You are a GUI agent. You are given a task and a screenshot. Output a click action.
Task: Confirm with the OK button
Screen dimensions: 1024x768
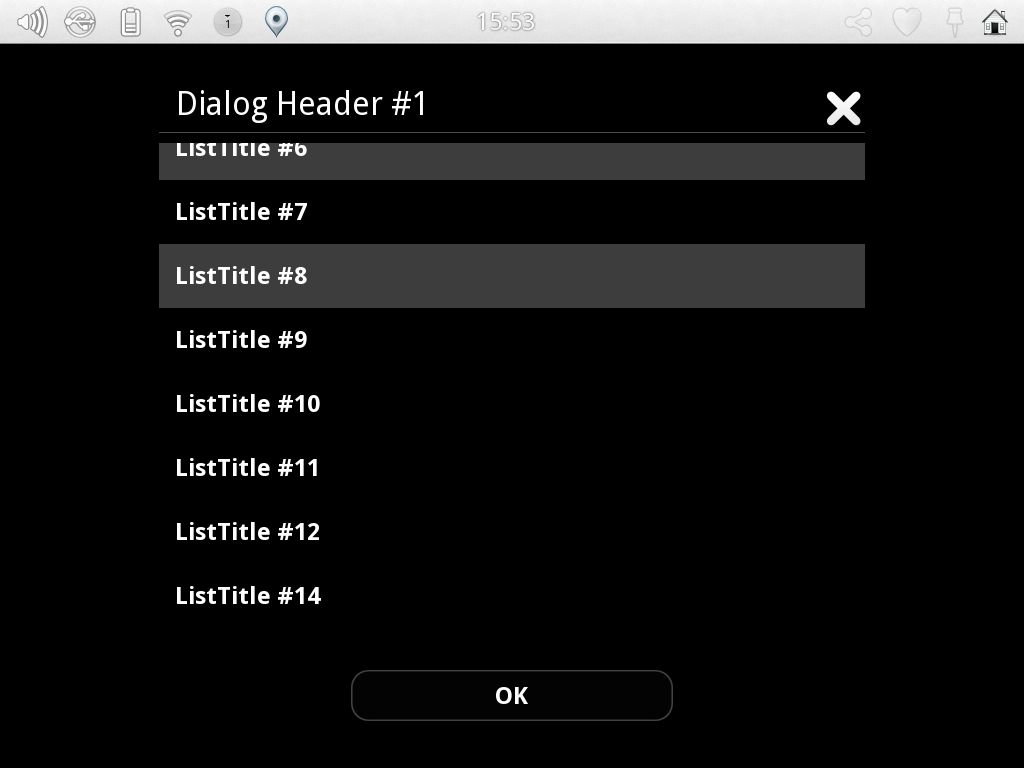(x=511, y=695)
